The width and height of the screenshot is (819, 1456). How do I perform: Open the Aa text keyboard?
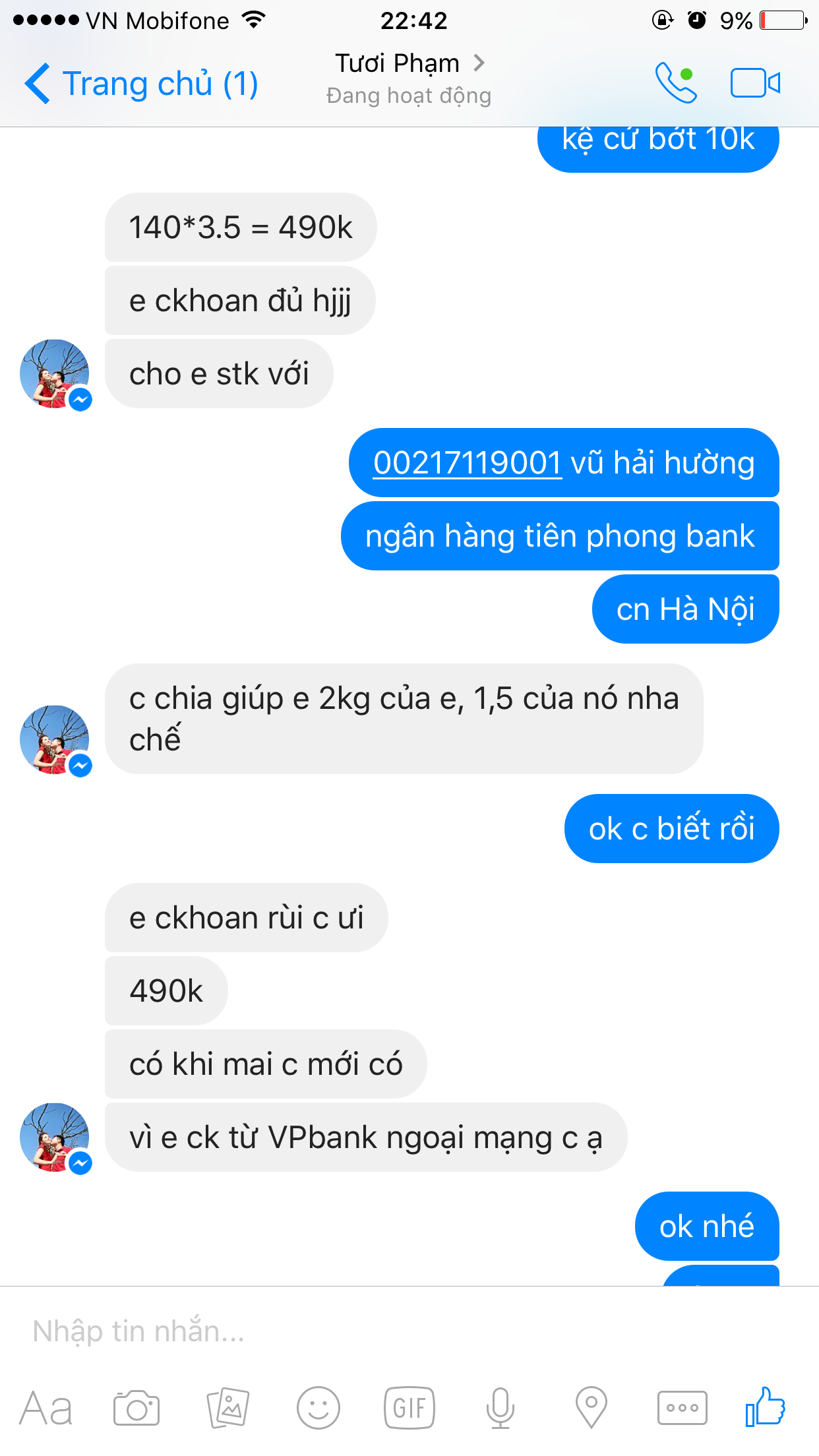[x=45, y=1409]
